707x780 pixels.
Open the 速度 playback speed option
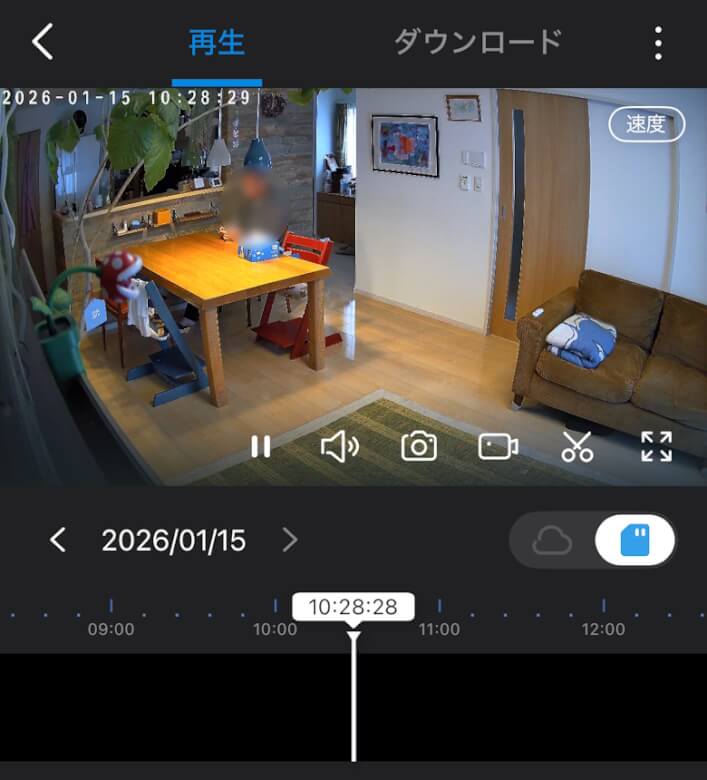[645, 124]
